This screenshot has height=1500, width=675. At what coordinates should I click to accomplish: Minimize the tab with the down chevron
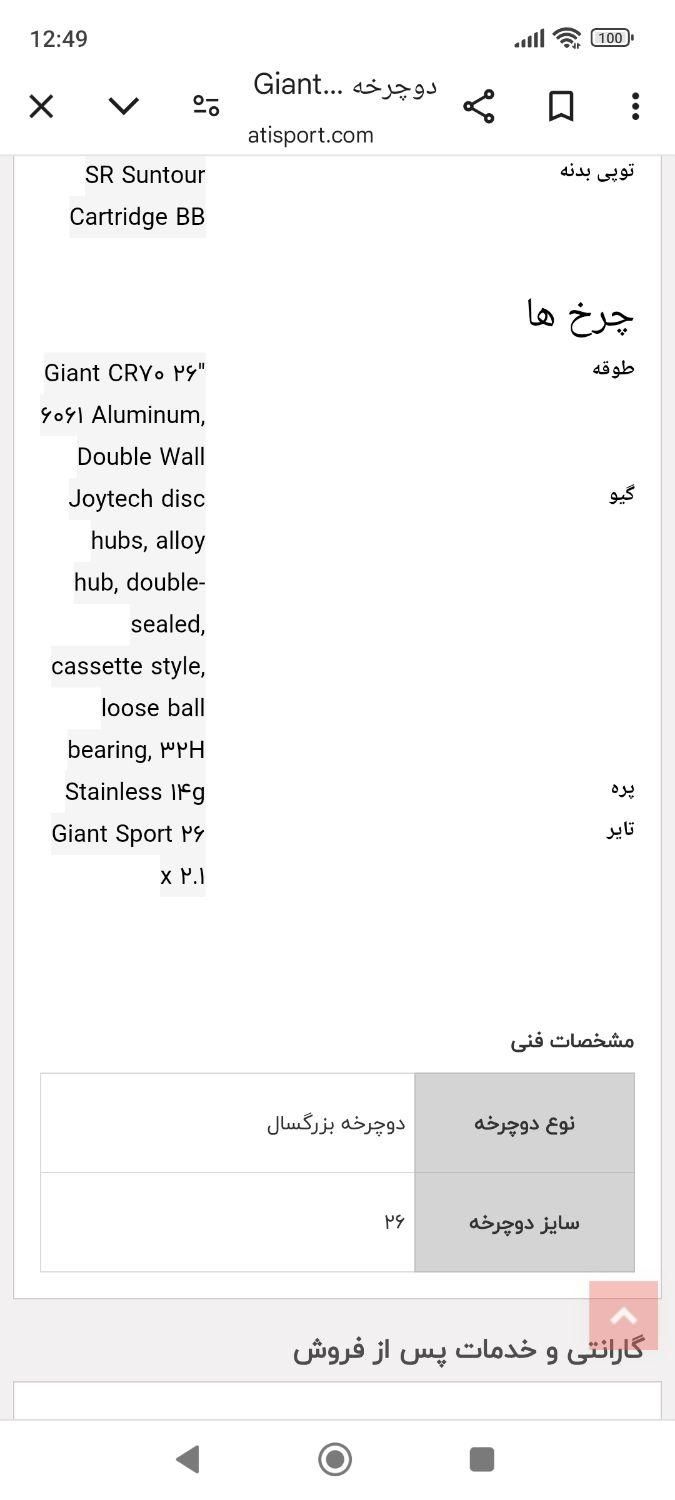pyautogui.click(x=123, y=106)
